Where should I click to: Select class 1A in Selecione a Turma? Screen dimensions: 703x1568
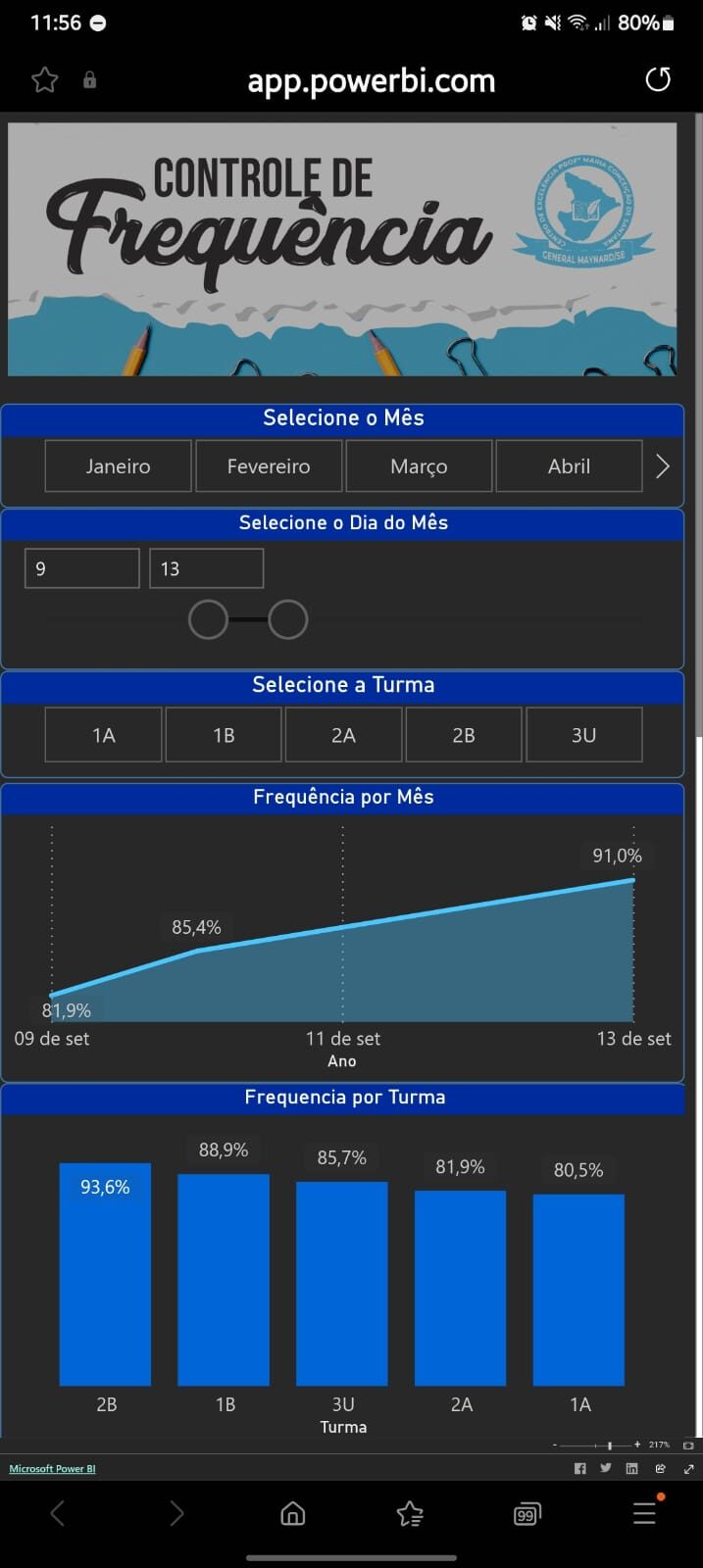(x=103, y=735)
